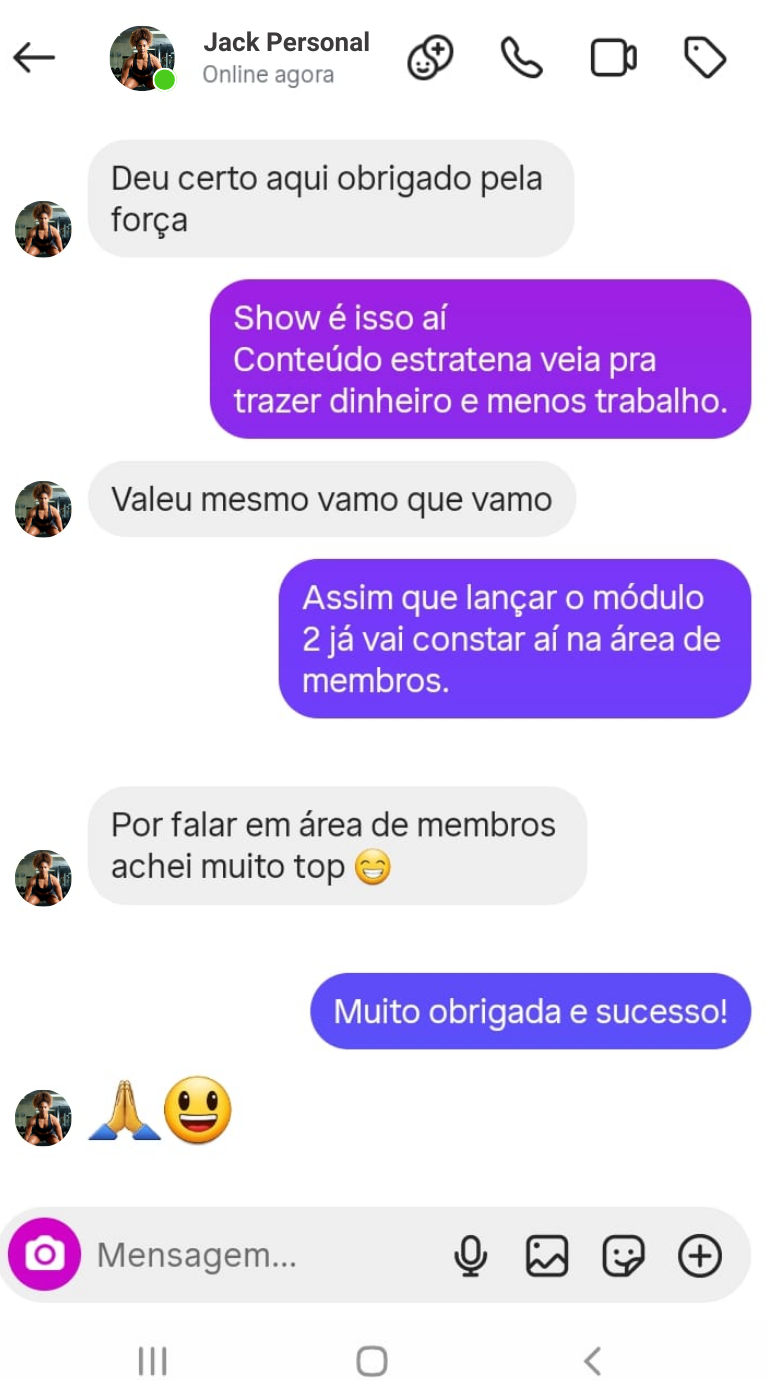Open the sticker picker
This screenshot has width=784, height=1385.
pos(623,1255)
